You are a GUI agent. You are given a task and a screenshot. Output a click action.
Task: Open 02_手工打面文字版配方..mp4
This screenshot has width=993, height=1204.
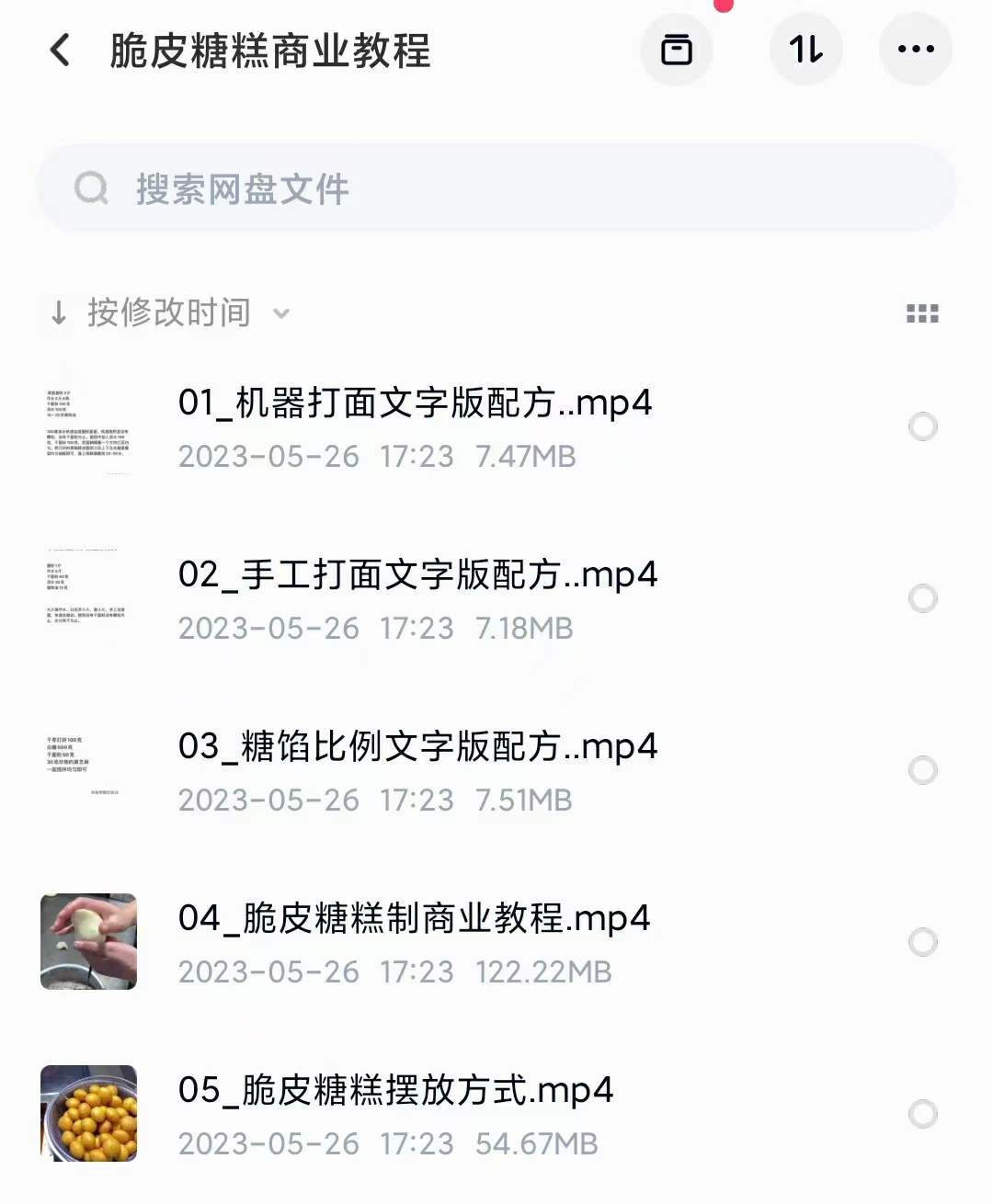coord(418,576)
